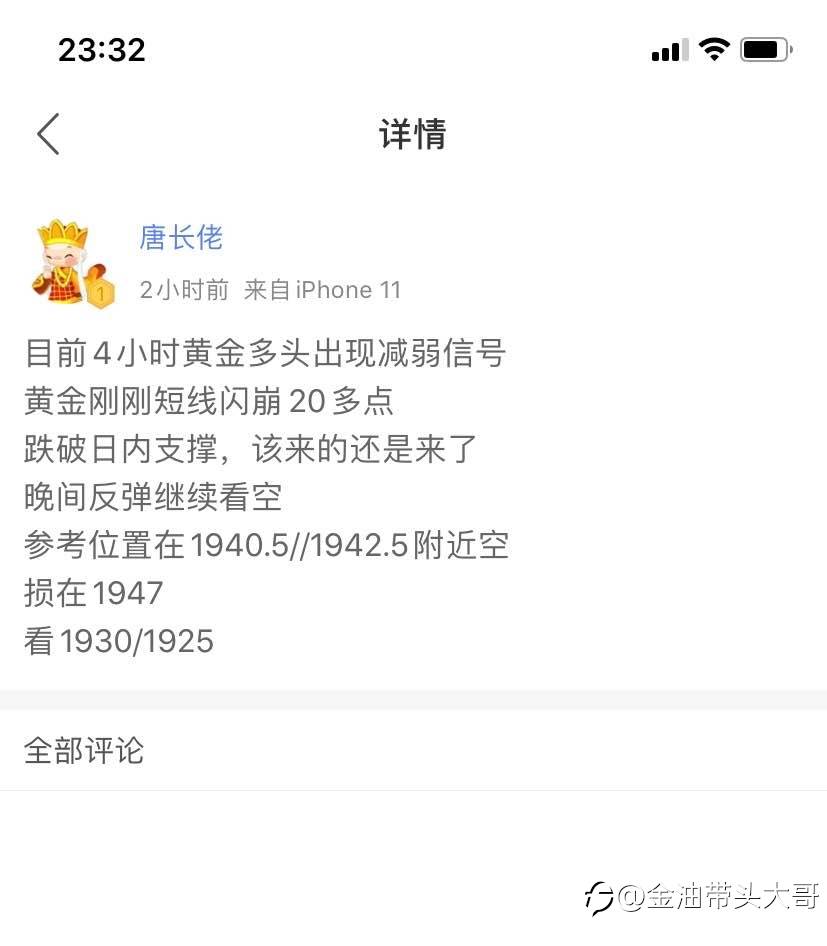Tap 唐长佬's avatar picture
The image size is (827, 946).
71,264
